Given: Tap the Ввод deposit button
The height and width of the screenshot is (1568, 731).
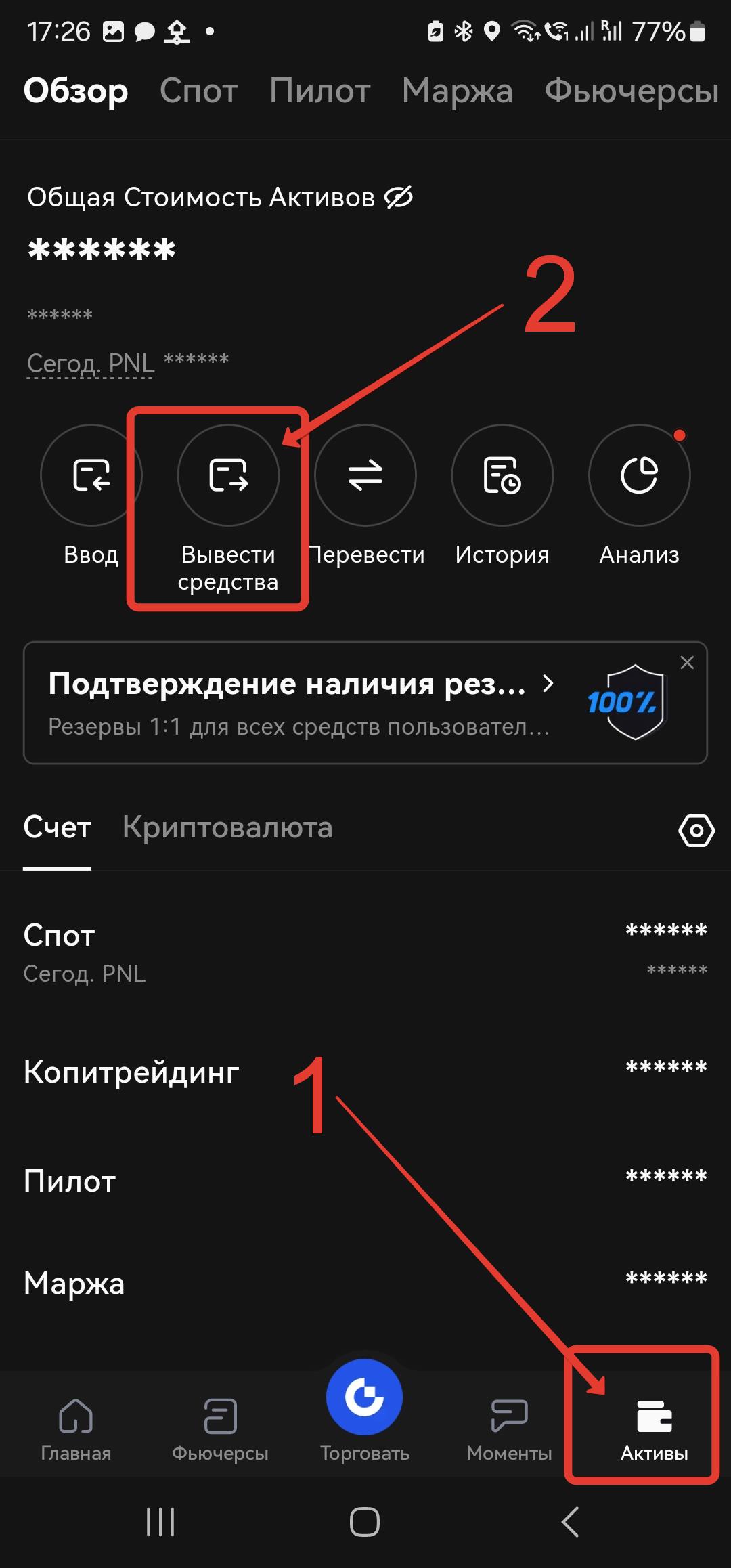Looking at the screenshot, I should click(x=91, y=475).
